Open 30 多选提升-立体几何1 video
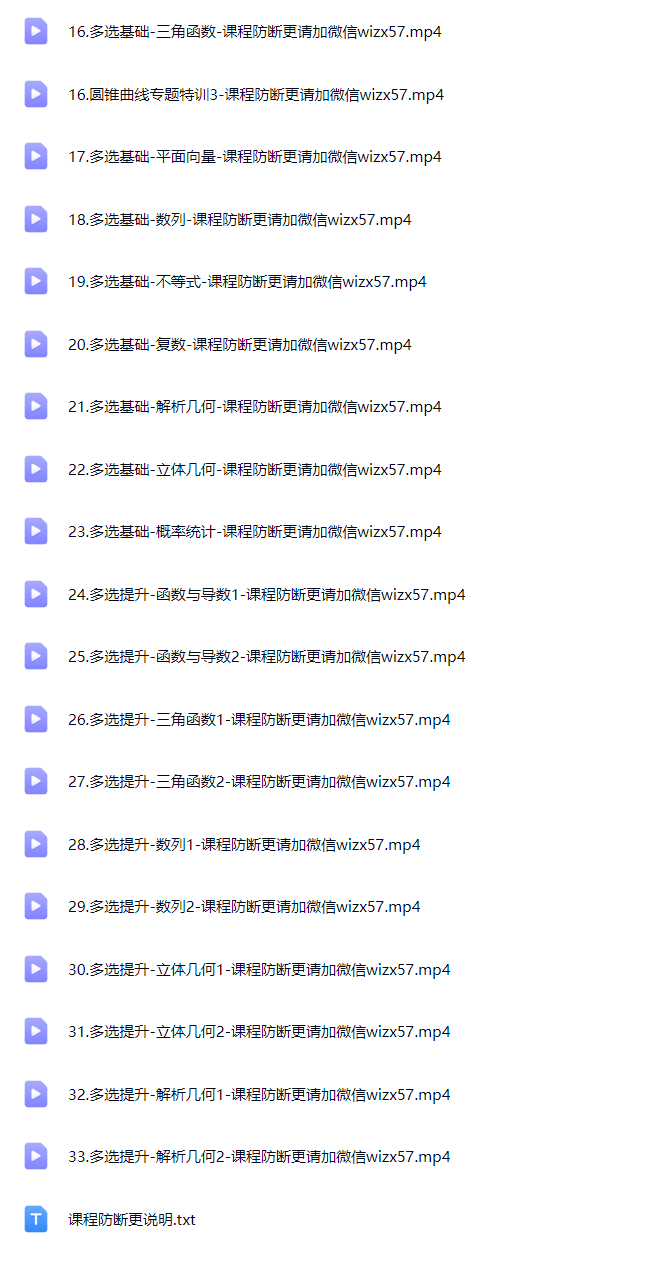This screenshot has height=1264, width=659. (259, 969)
